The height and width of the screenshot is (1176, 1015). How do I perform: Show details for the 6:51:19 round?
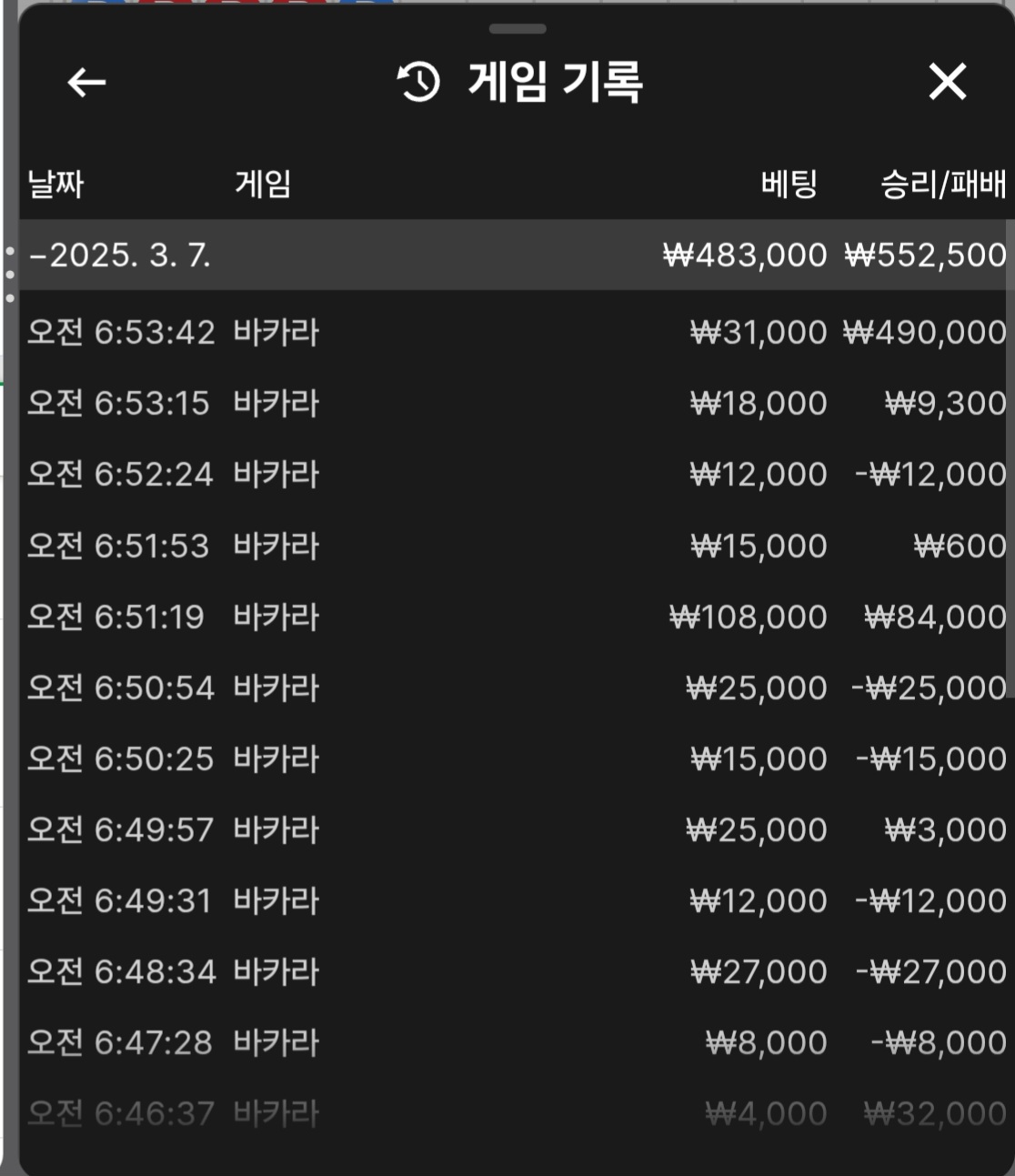point(515,617)
